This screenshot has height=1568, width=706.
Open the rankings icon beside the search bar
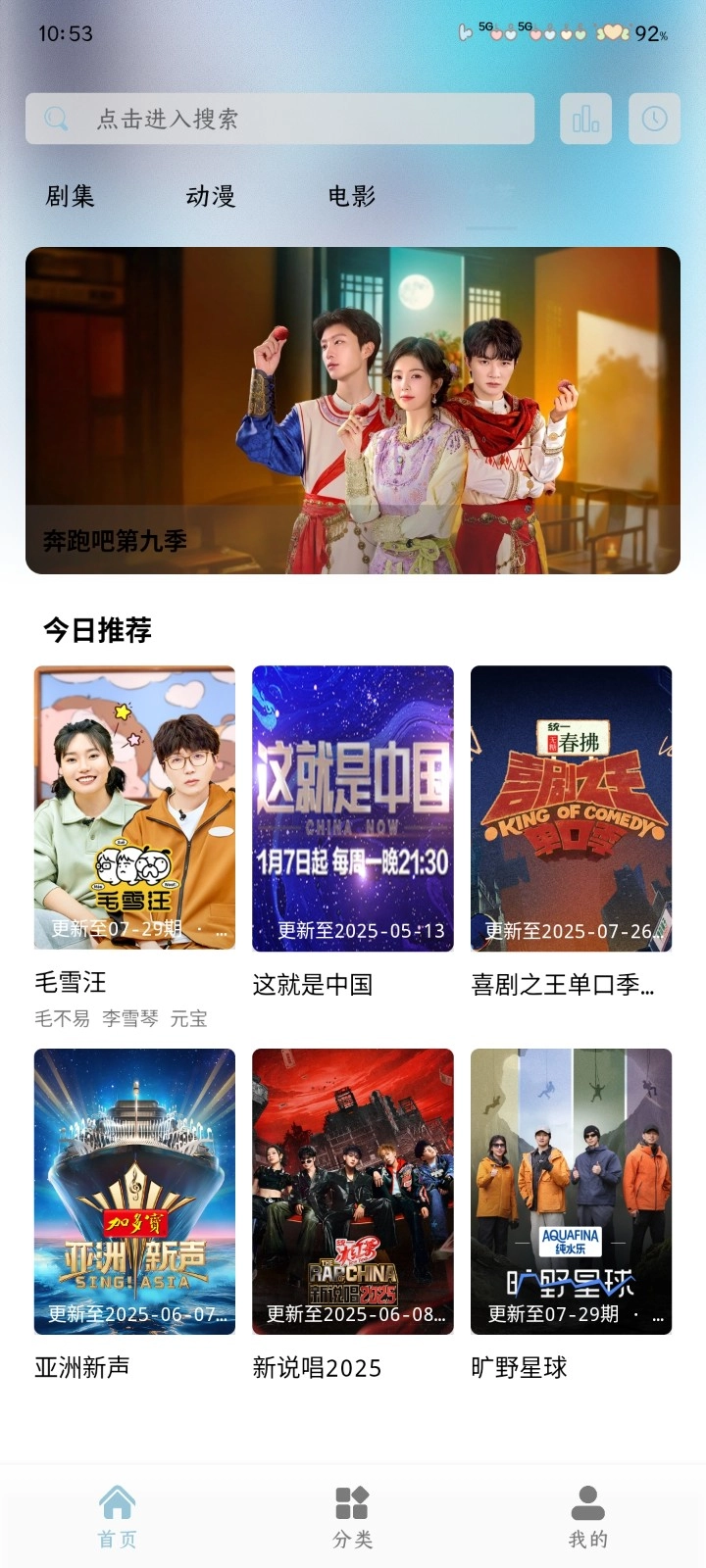coord(583,118)
